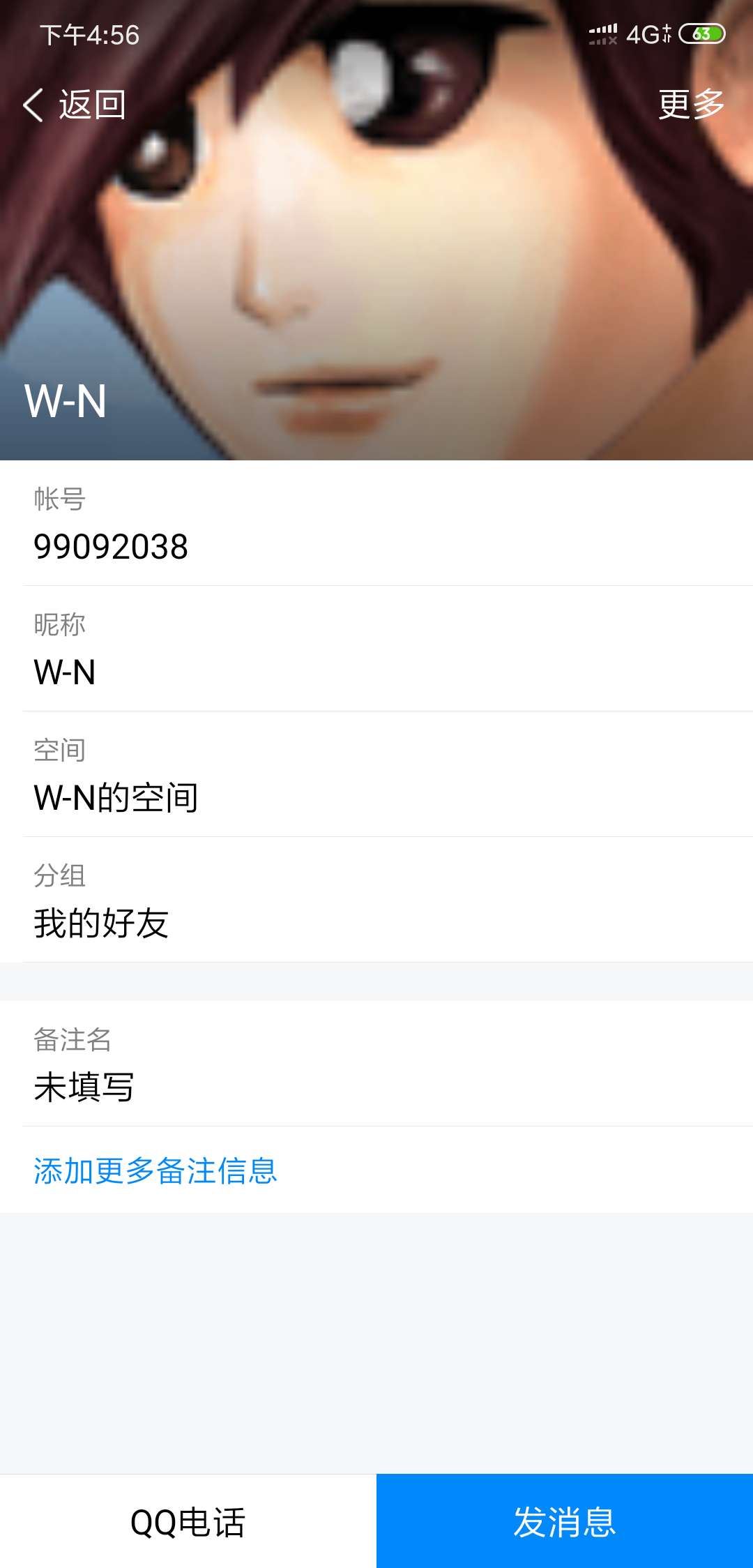Edit the 备注名 remark name
The width and height of the screenshot is (753, 1568).
pyautogui.click(x=376, y=1064)
